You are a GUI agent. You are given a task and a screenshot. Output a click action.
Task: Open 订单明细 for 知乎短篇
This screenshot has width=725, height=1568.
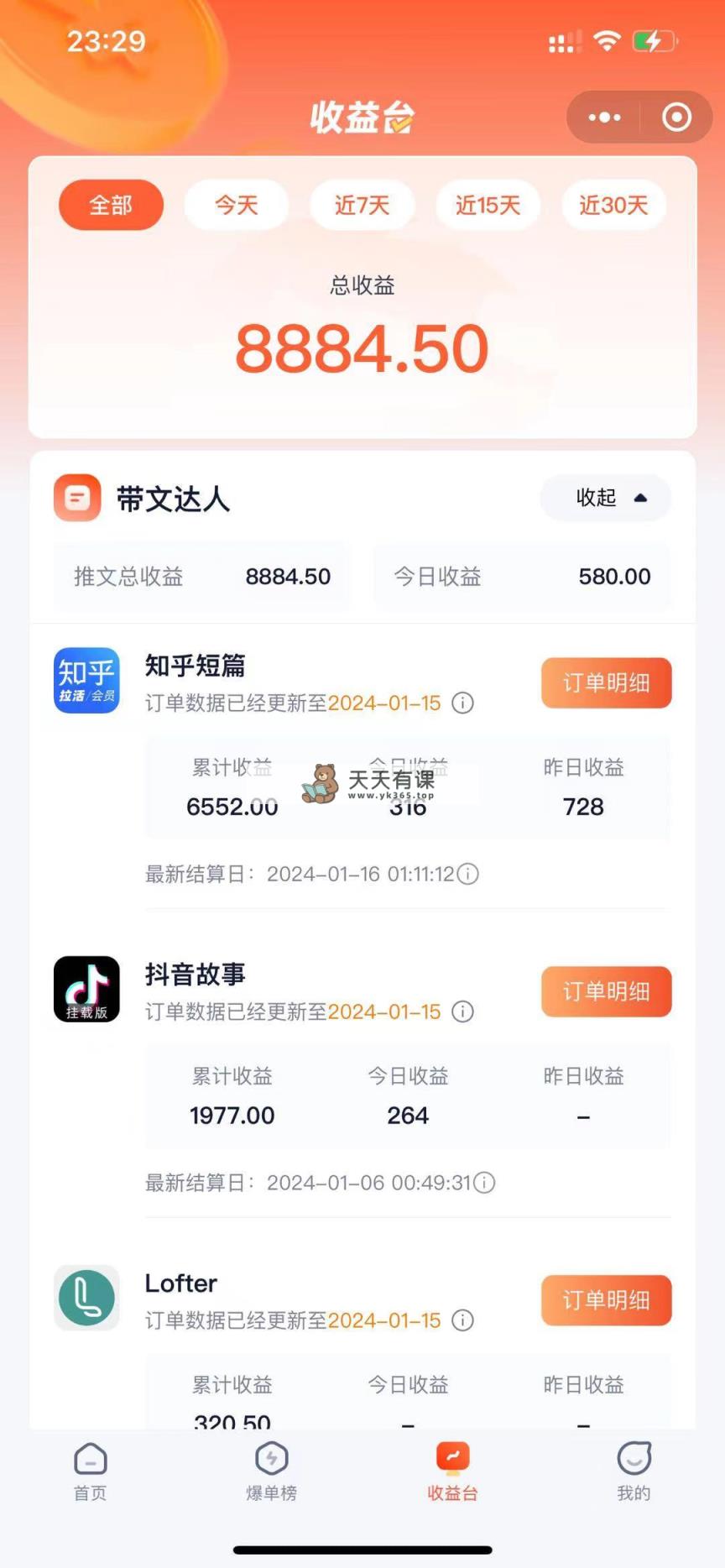(606, 682)
